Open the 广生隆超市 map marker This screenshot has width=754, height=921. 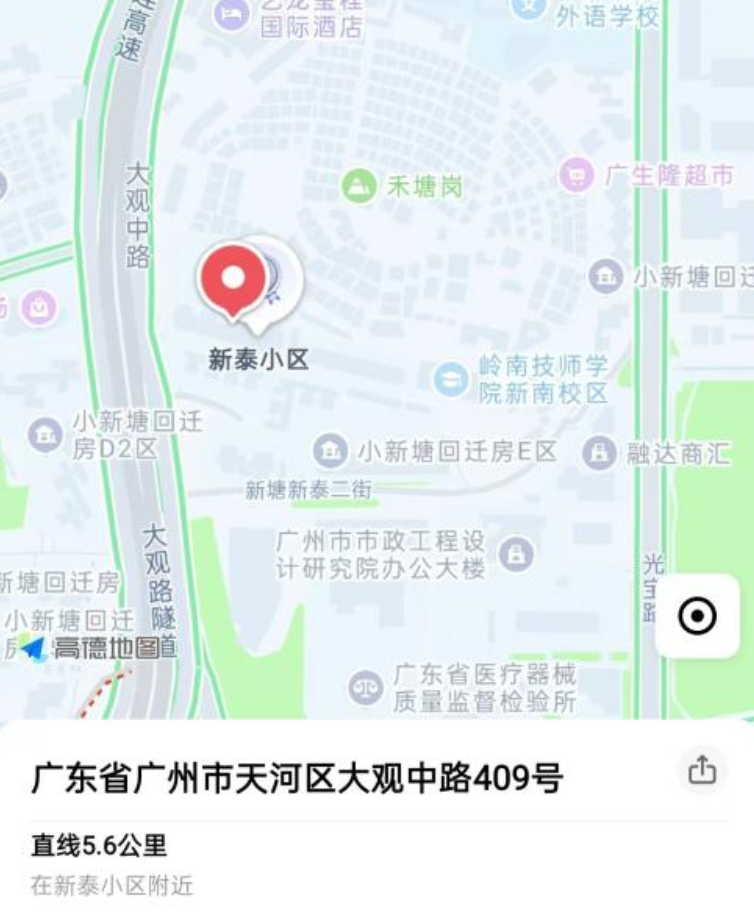pos(575,176)
